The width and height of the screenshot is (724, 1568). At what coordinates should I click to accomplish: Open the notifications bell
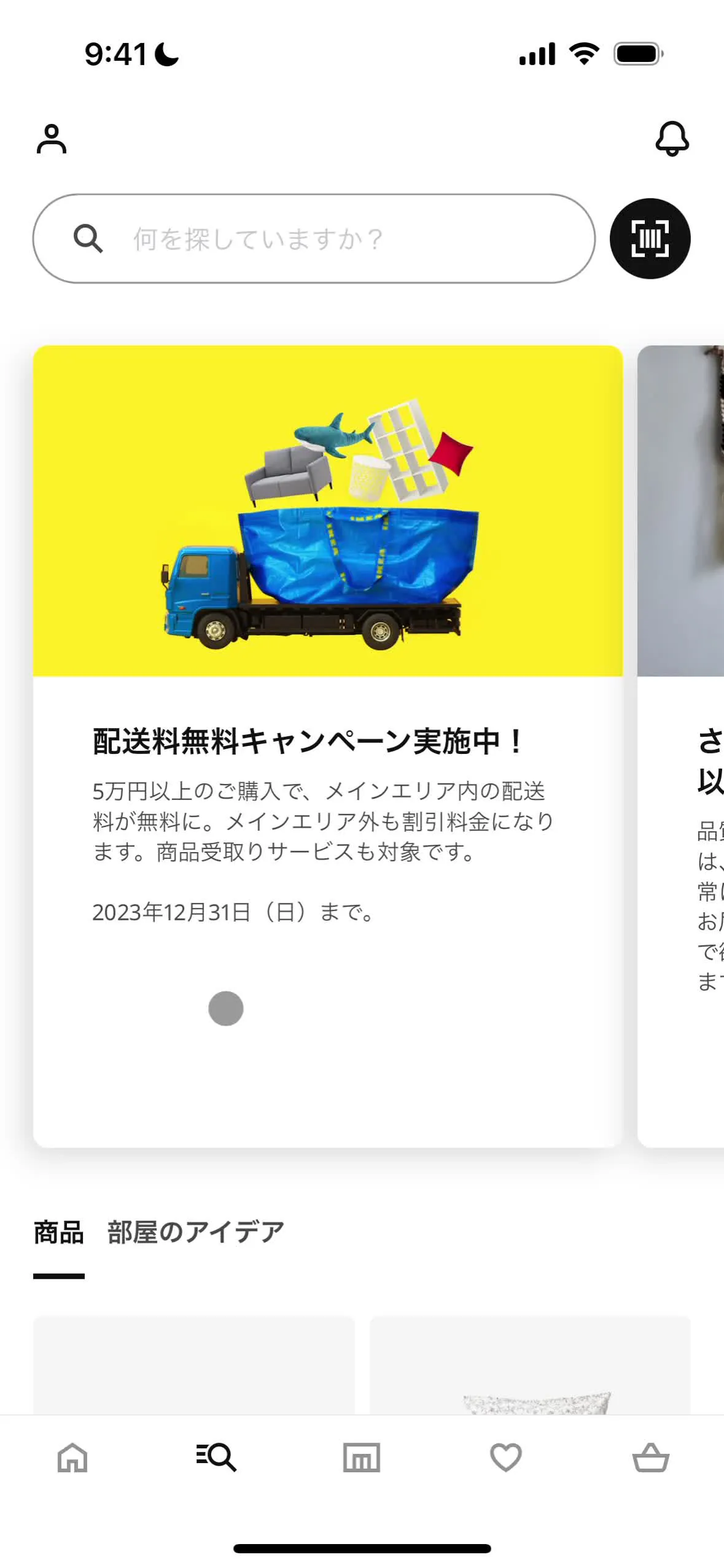tap(672, 139)
